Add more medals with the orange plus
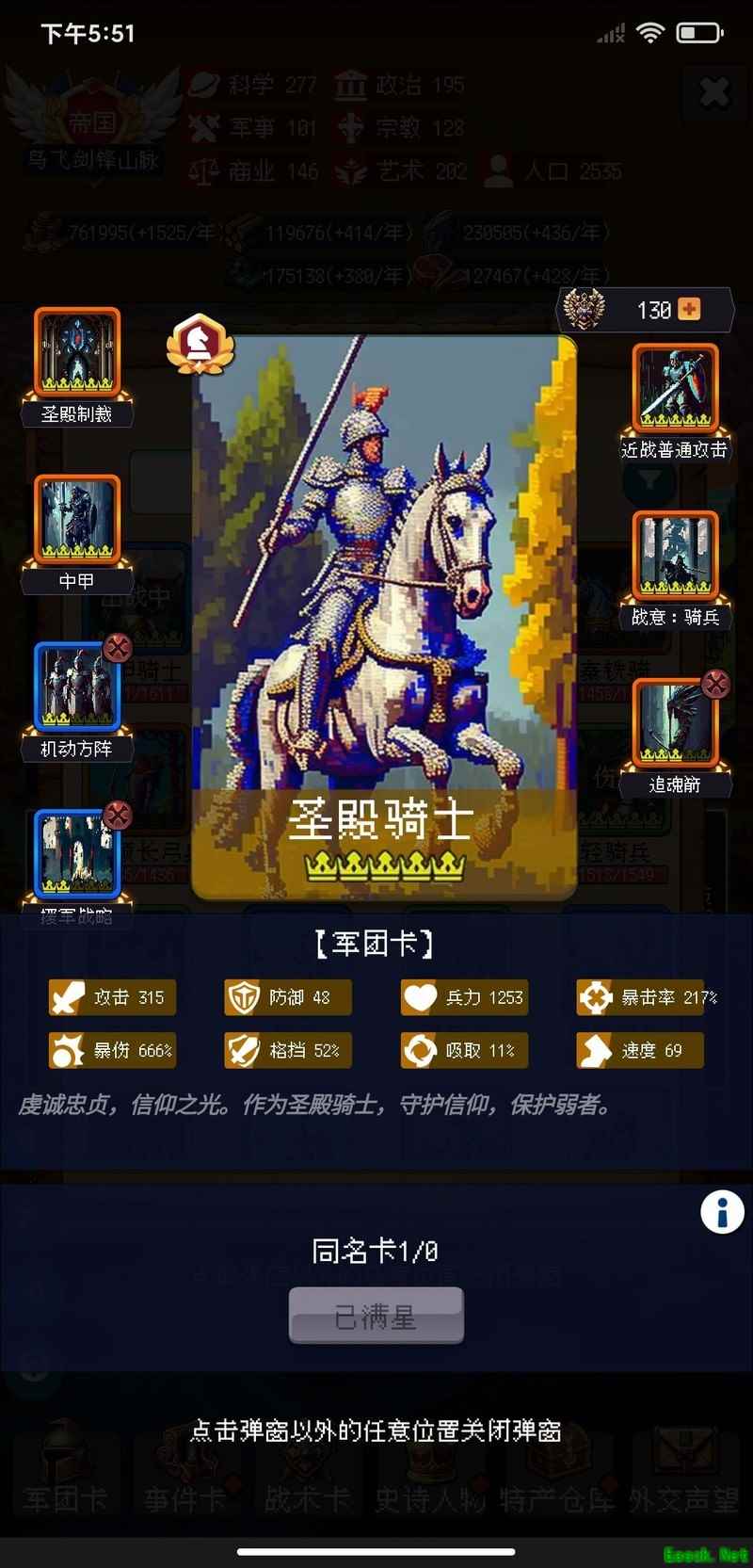 689,309
